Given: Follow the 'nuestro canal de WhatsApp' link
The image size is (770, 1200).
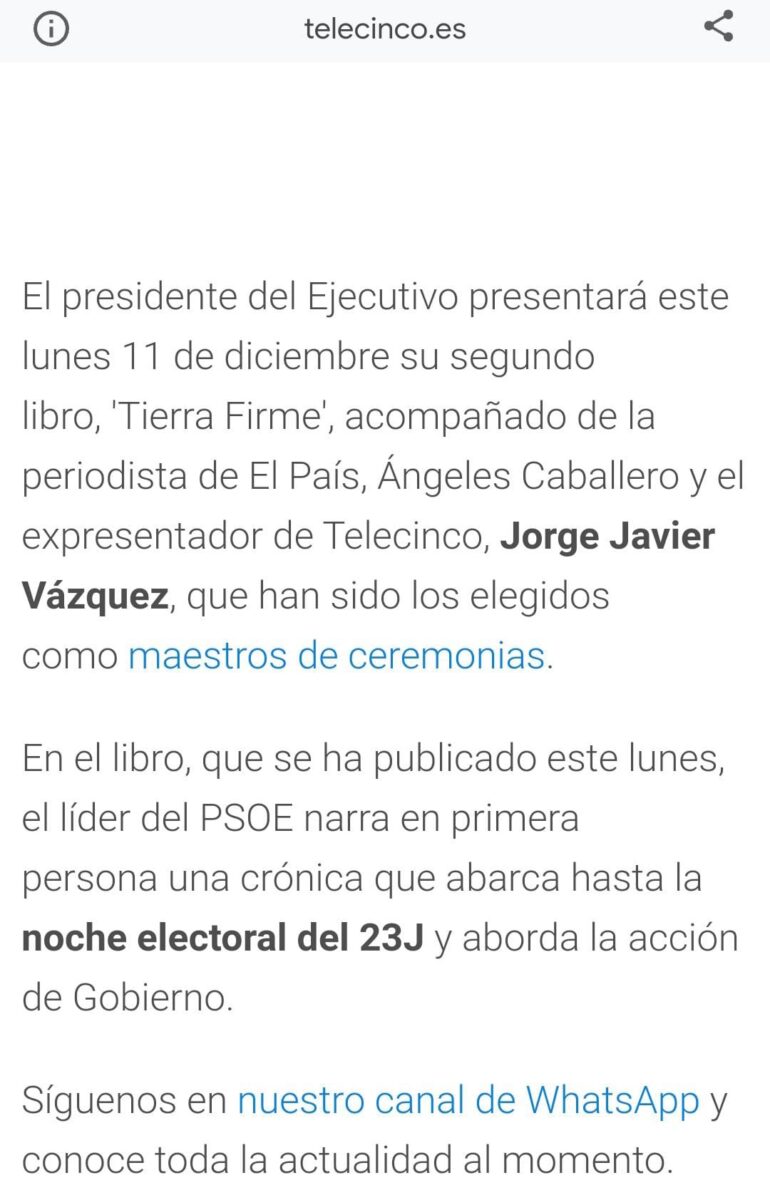Looking at the screenshot, I should [468, 1101].
